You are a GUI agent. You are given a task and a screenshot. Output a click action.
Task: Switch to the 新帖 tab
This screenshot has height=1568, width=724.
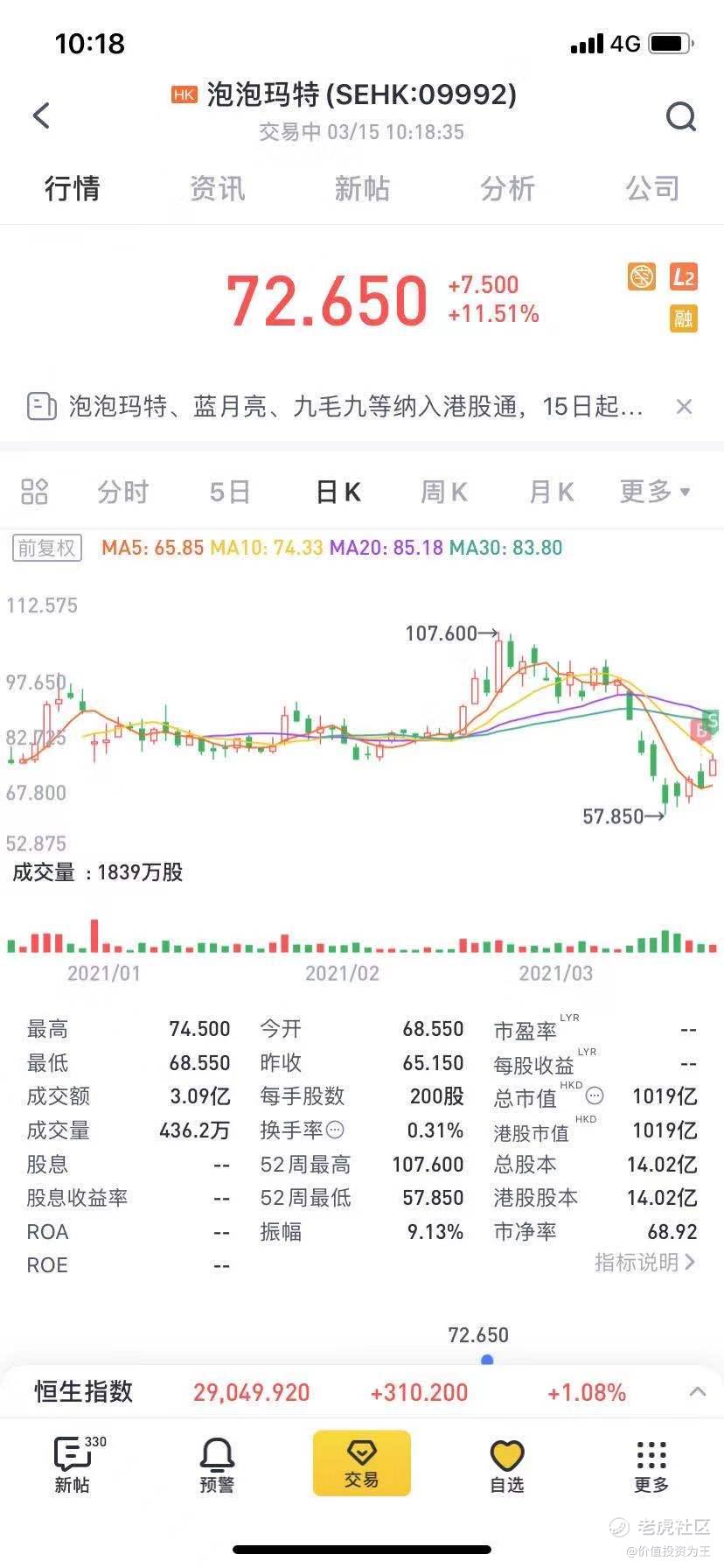coord(362,188)
